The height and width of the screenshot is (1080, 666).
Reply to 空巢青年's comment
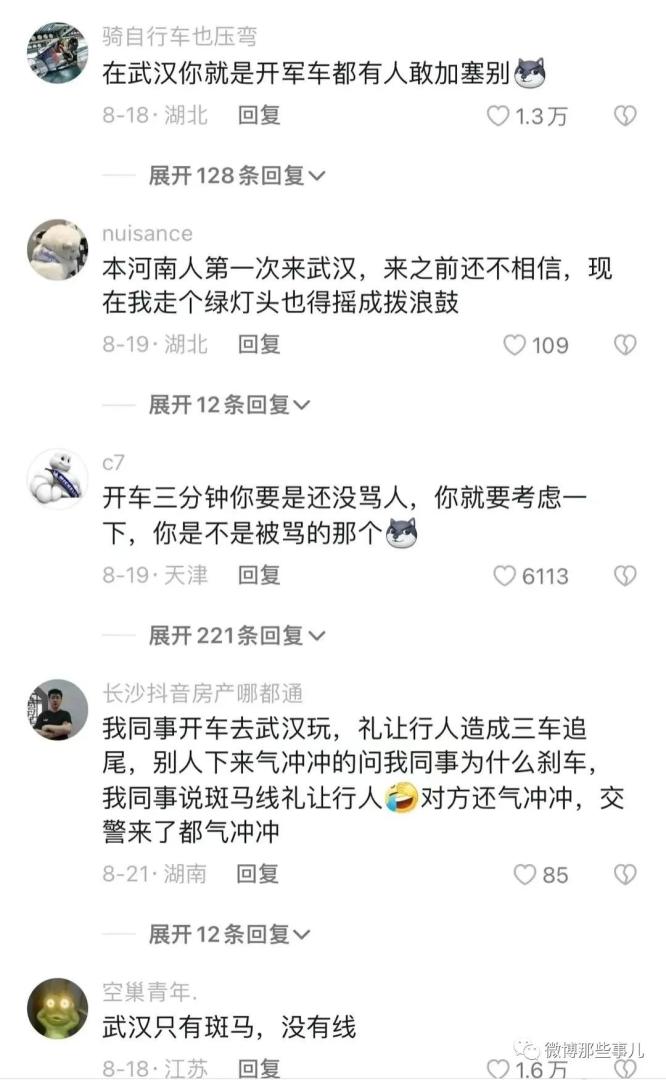259,1068
